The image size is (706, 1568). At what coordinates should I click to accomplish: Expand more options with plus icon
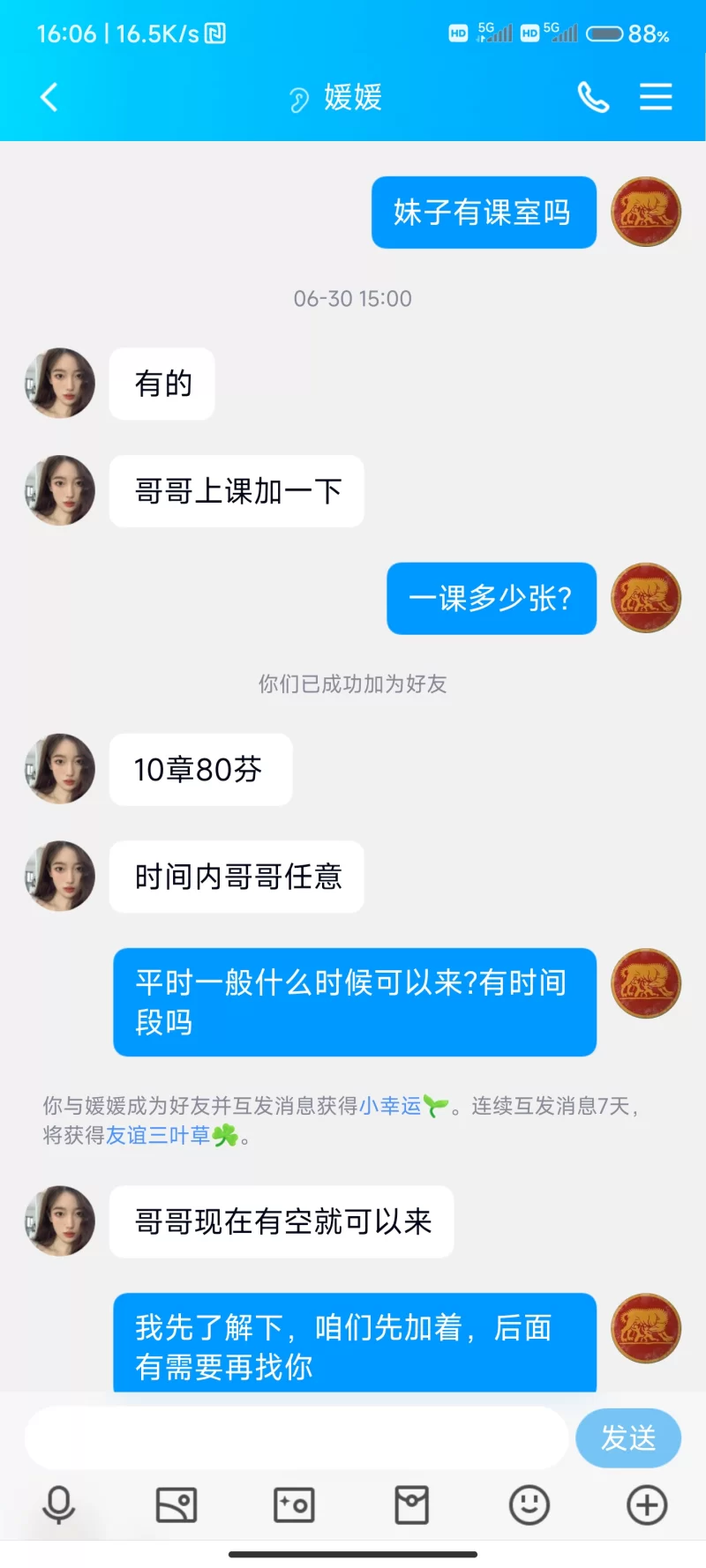pos(647,1505)
